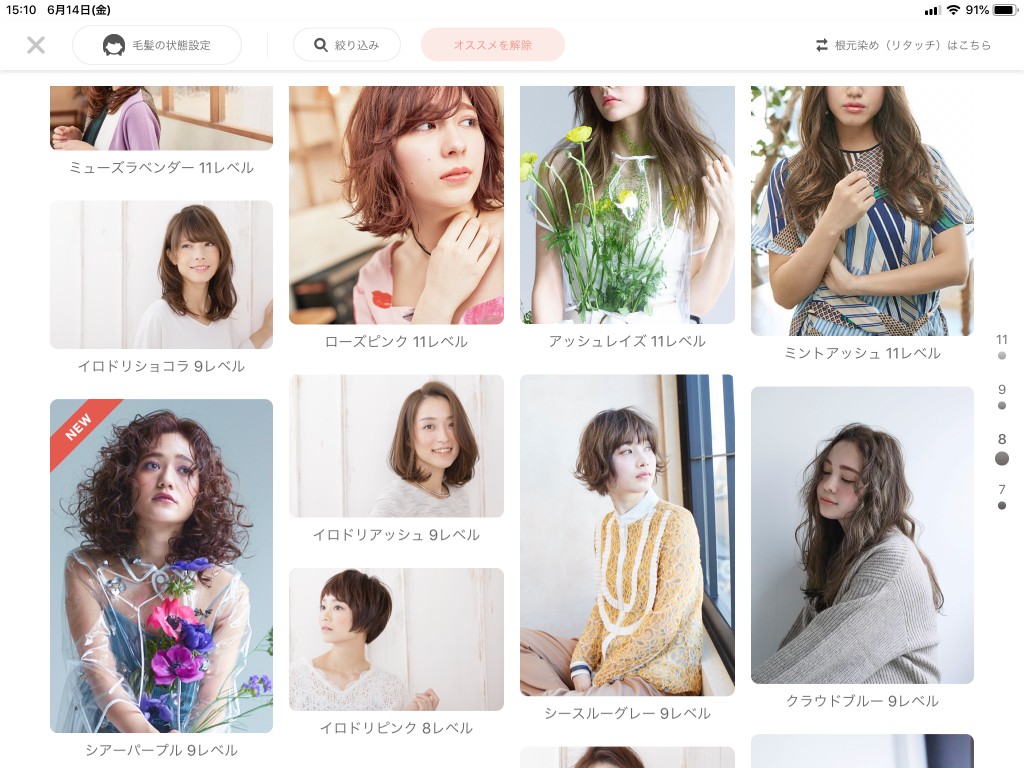Select level 8 in the side index
The image size is (1024, 768).
[x=1002, y=449]
